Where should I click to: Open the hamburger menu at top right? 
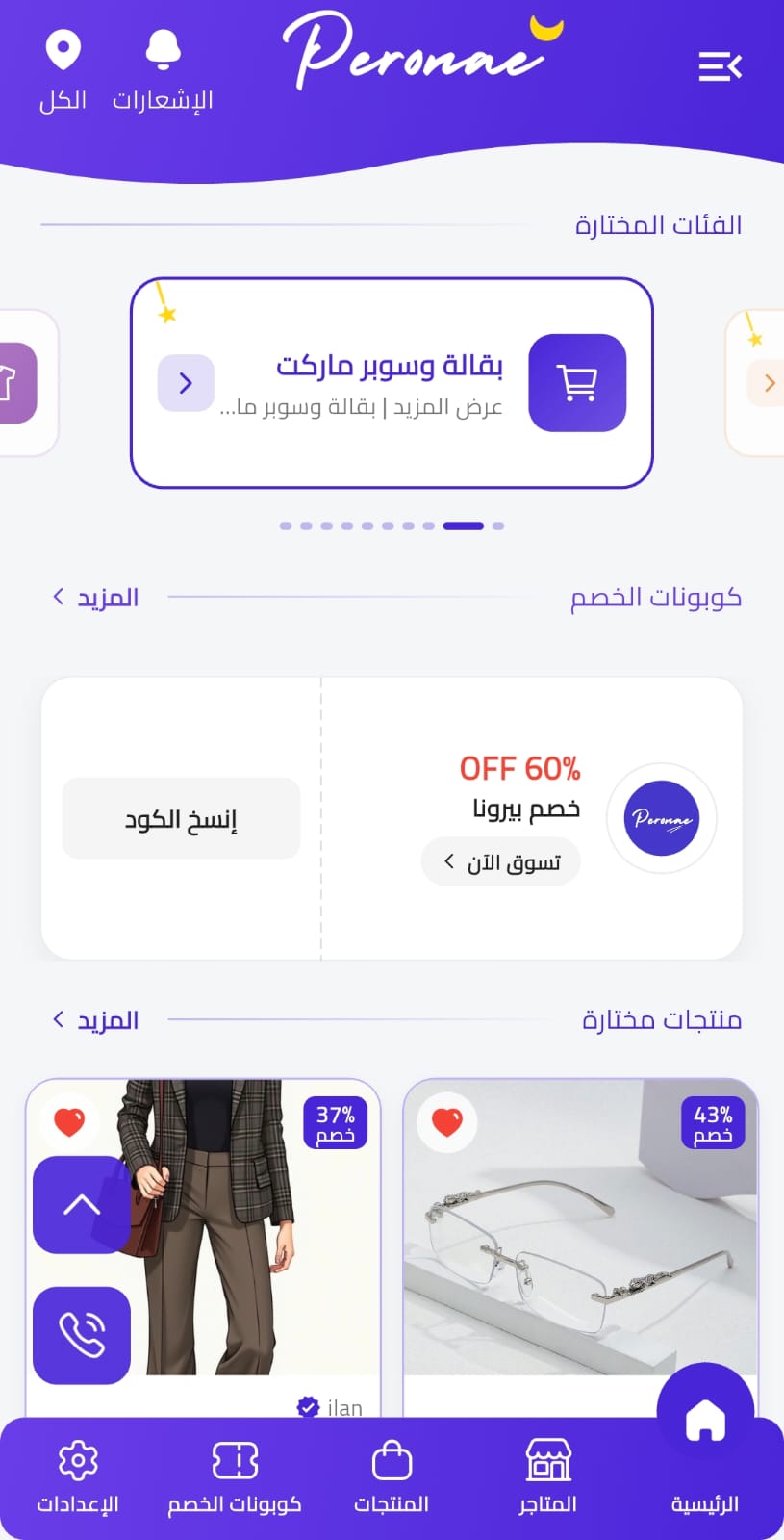click(x=720, y=66)
